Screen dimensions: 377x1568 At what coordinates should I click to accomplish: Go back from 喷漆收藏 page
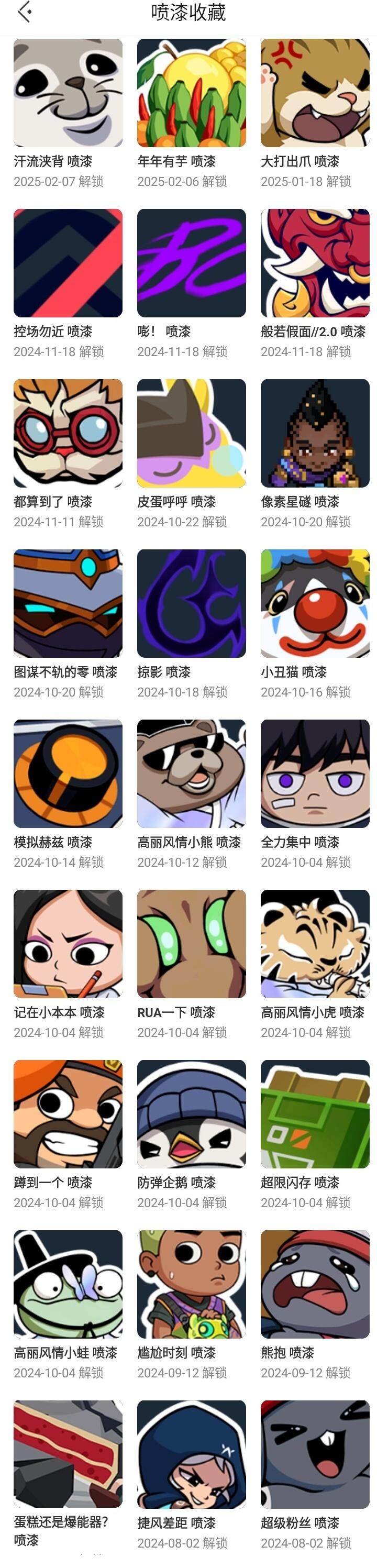(x=25, y=12)
